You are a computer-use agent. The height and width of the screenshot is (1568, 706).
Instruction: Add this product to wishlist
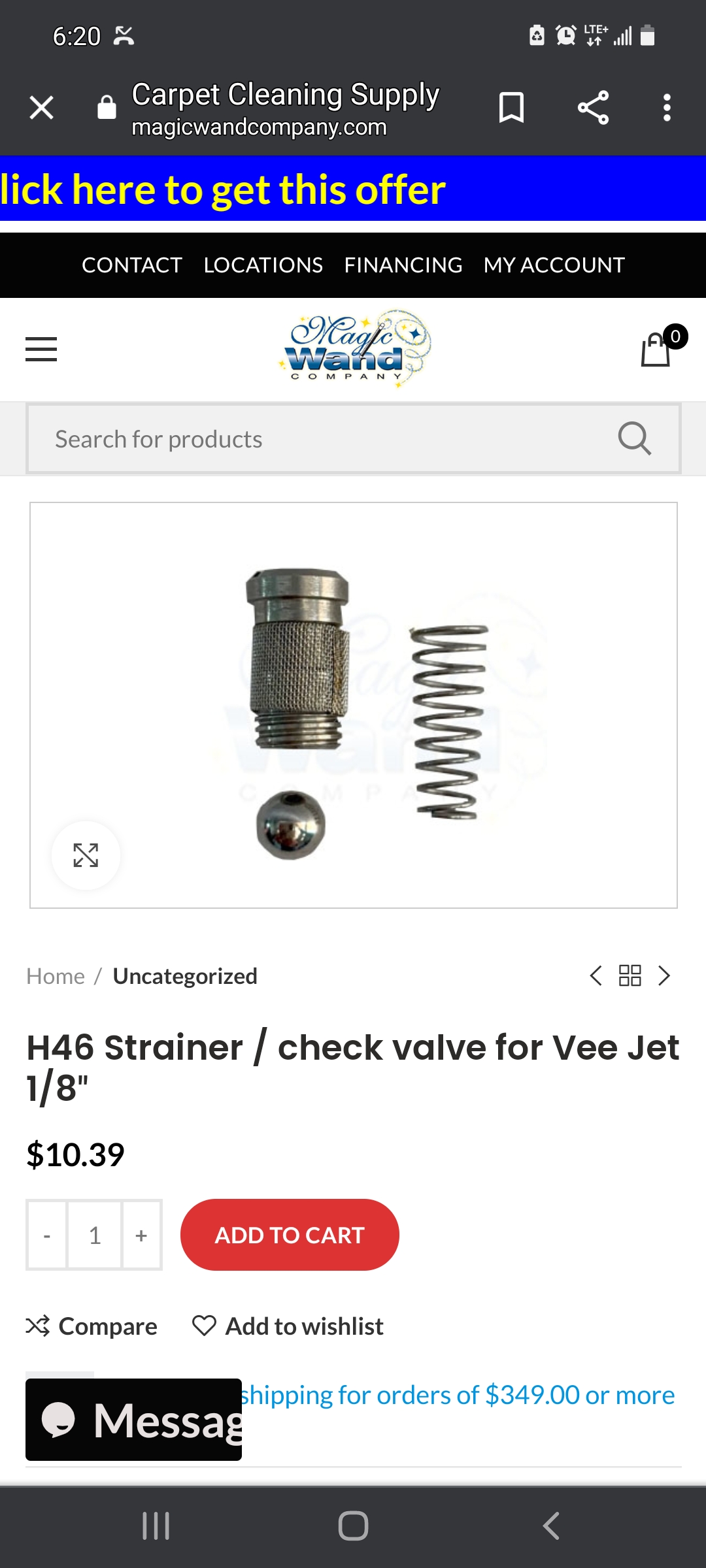click(x=289, y=1326)
